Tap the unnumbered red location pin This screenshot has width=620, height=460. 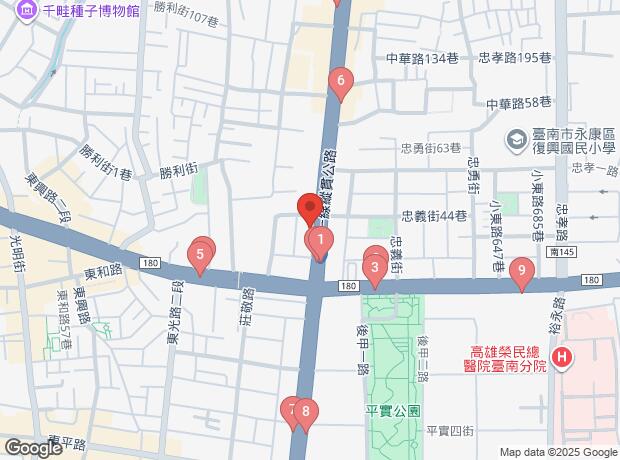[310, 209]
